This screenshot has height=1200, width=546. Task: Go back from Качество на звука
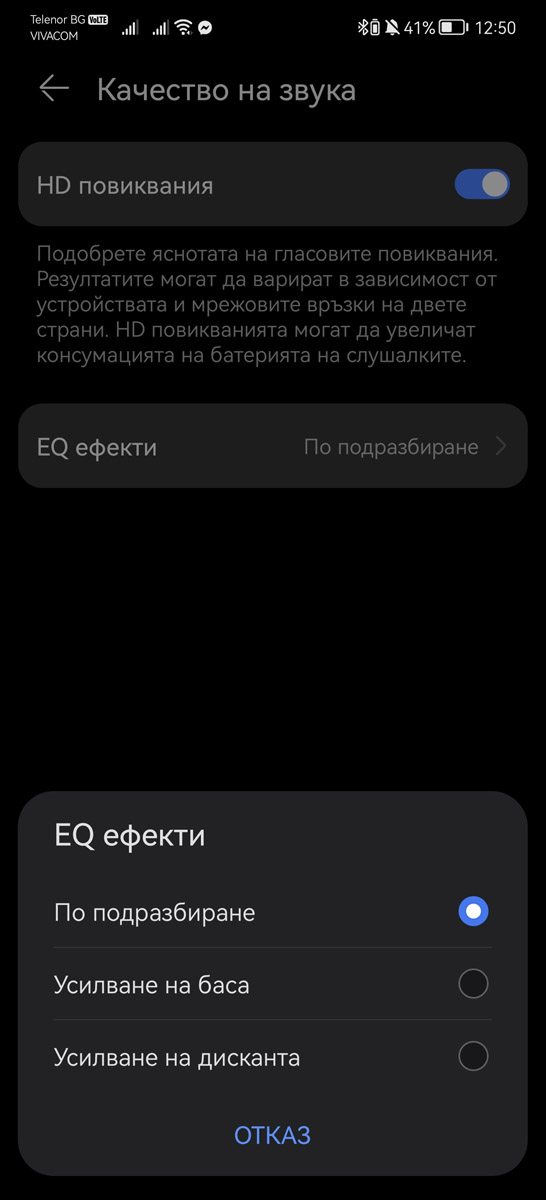click(54, 89)
